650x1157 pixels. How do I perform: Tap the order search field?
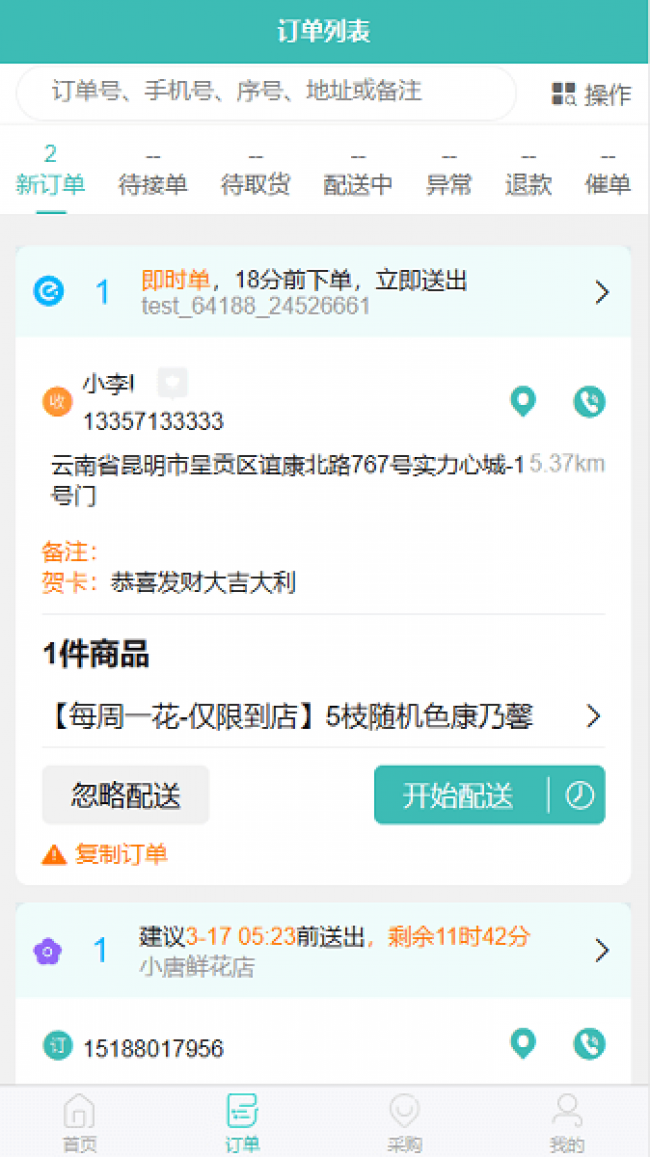265,92
